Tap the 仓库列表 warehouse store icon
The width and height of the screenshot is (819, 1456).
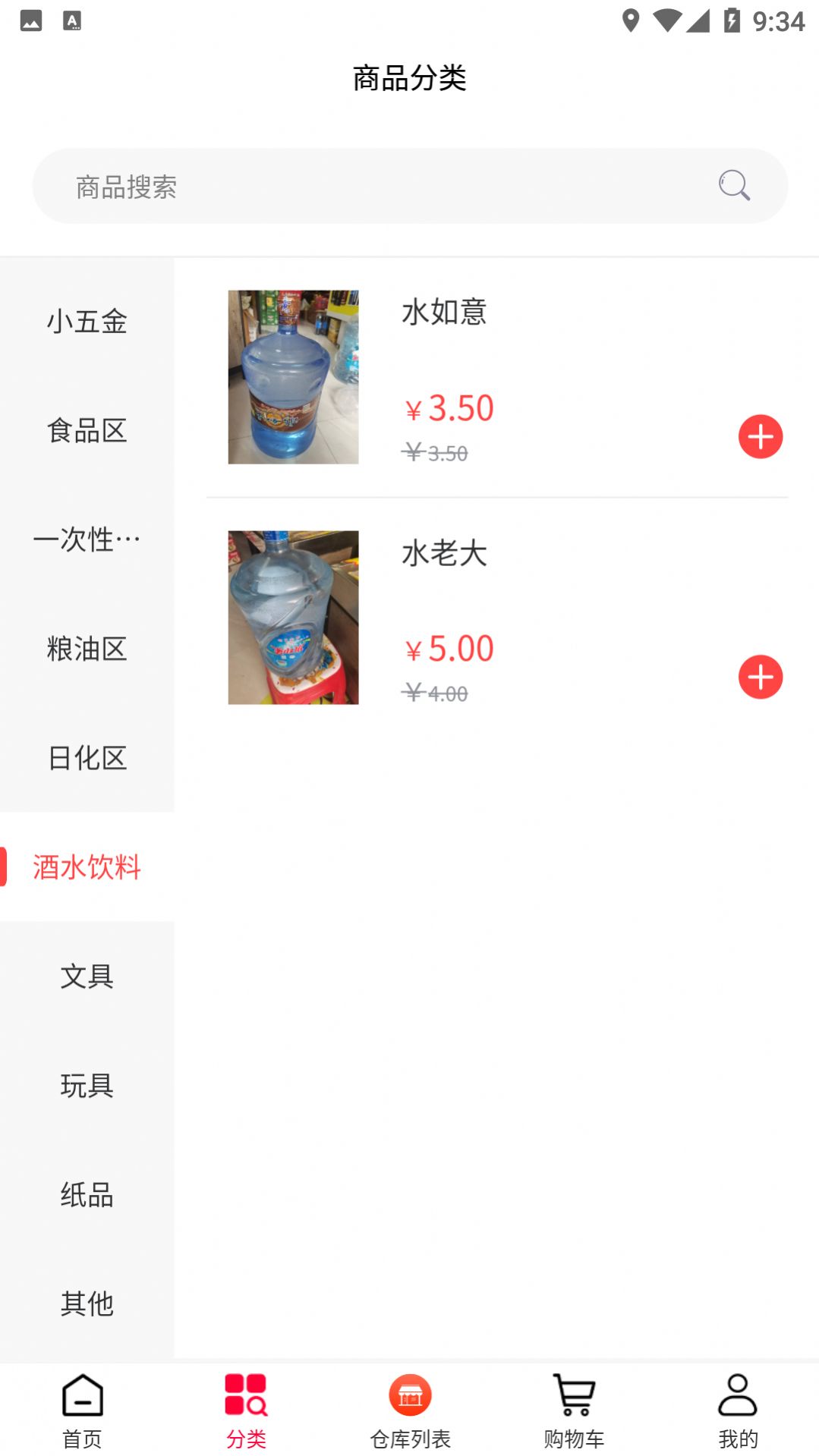point(409,1407)
